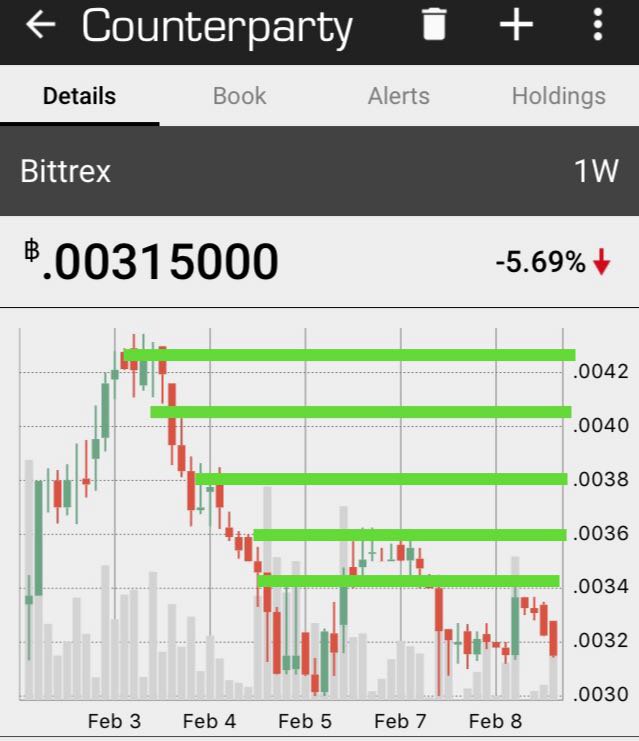Switch to the Book tab
This screenshot has width=639, height=741.
[239, 96]
